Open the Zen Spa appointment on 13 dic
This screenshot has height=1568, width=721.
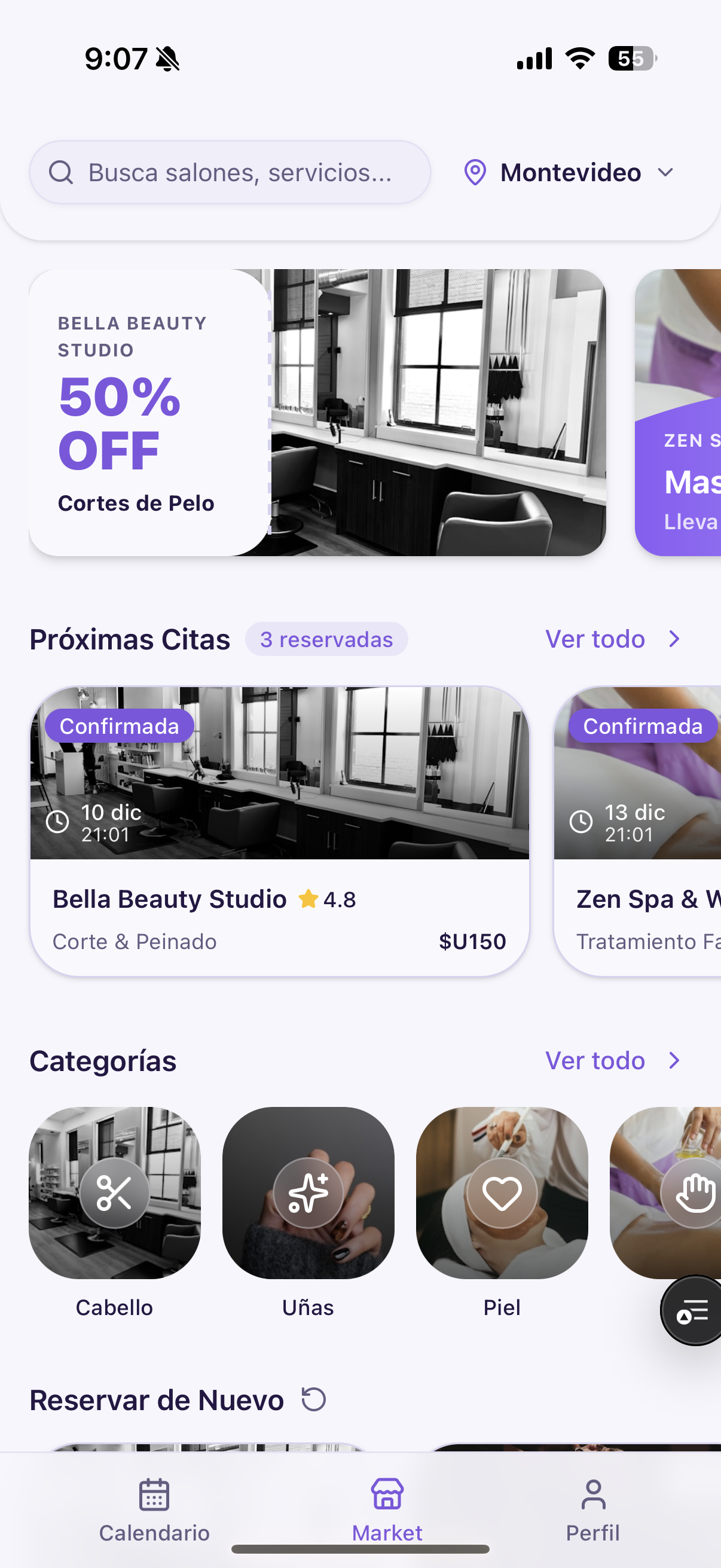click(638, 831)
